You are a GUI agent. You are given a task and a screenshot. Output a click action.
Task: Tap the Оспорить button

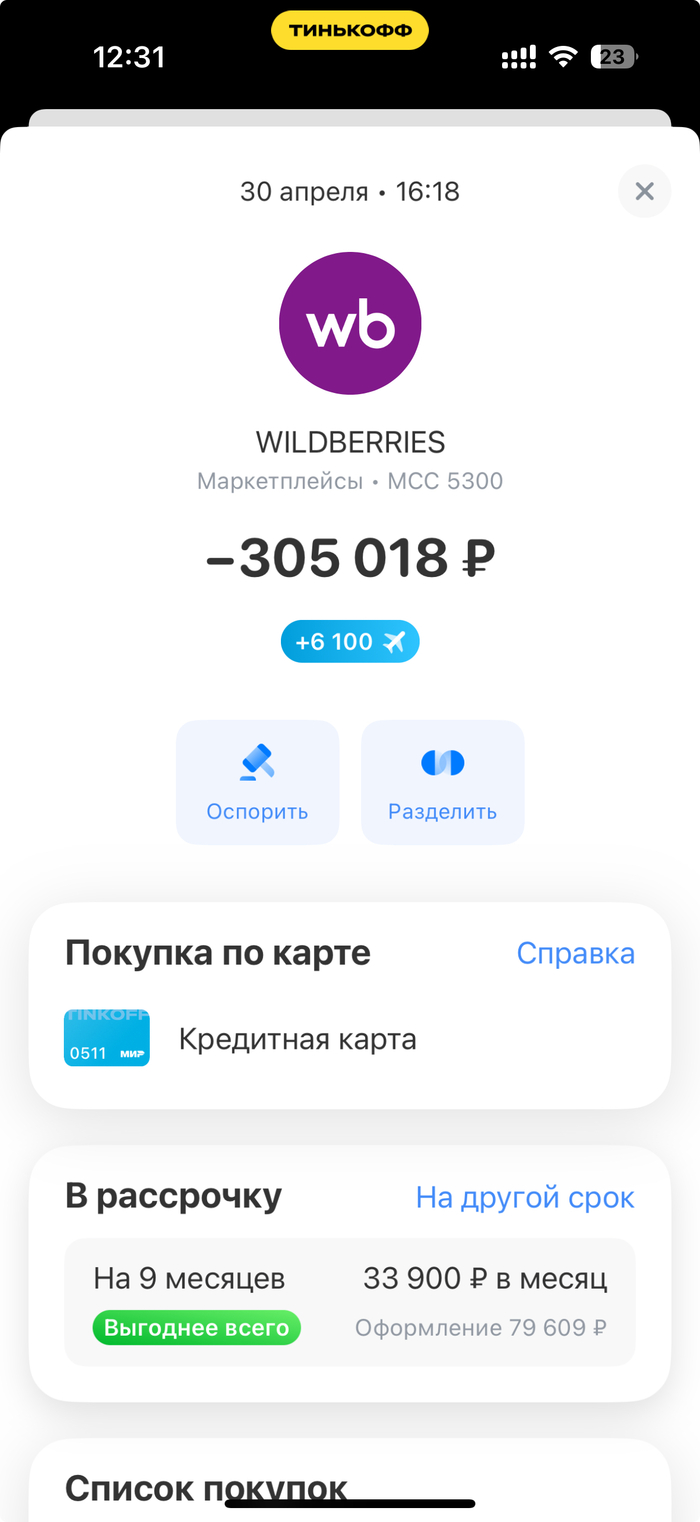pos(257,782)
